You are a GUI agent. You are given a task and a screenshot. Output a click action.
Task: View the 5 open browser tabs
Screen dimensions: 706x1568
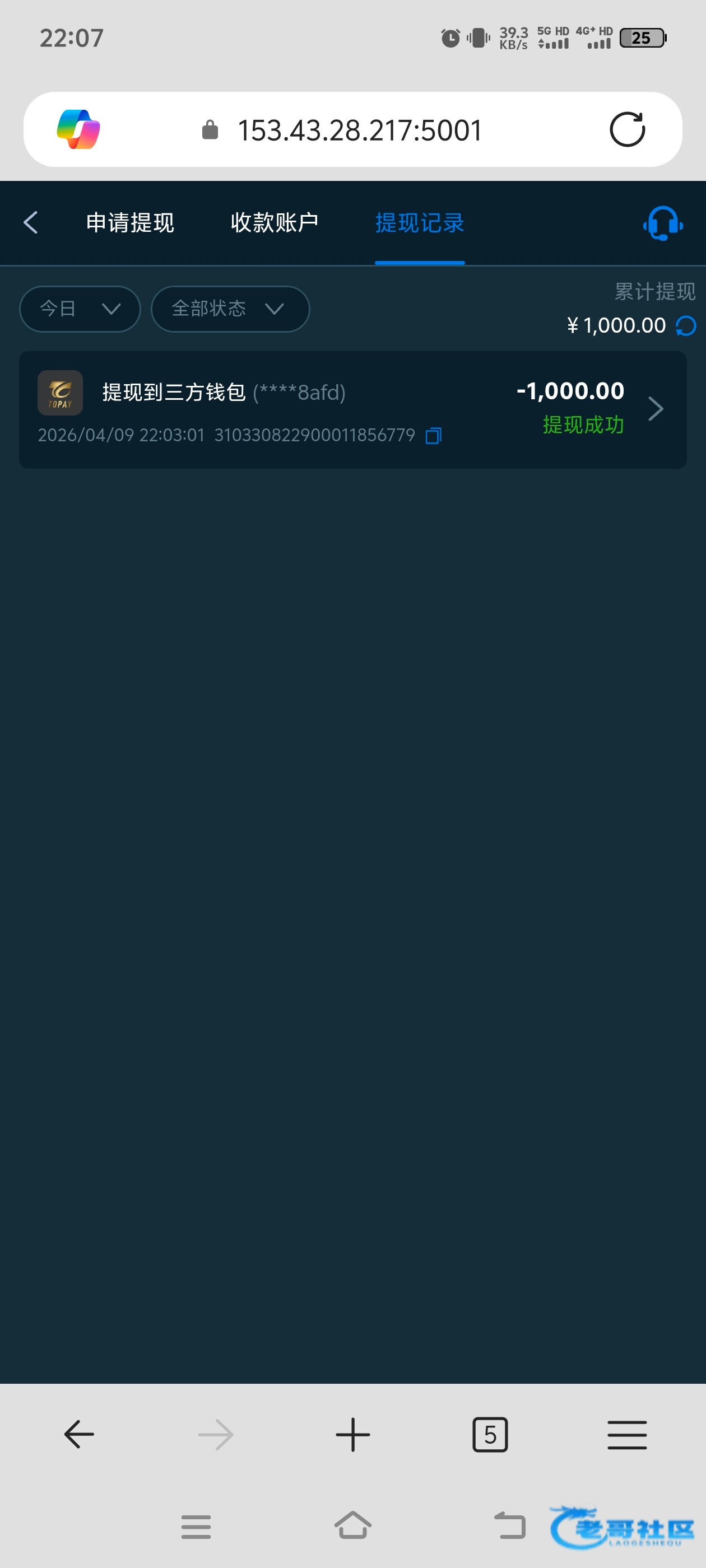[490, 1434]
